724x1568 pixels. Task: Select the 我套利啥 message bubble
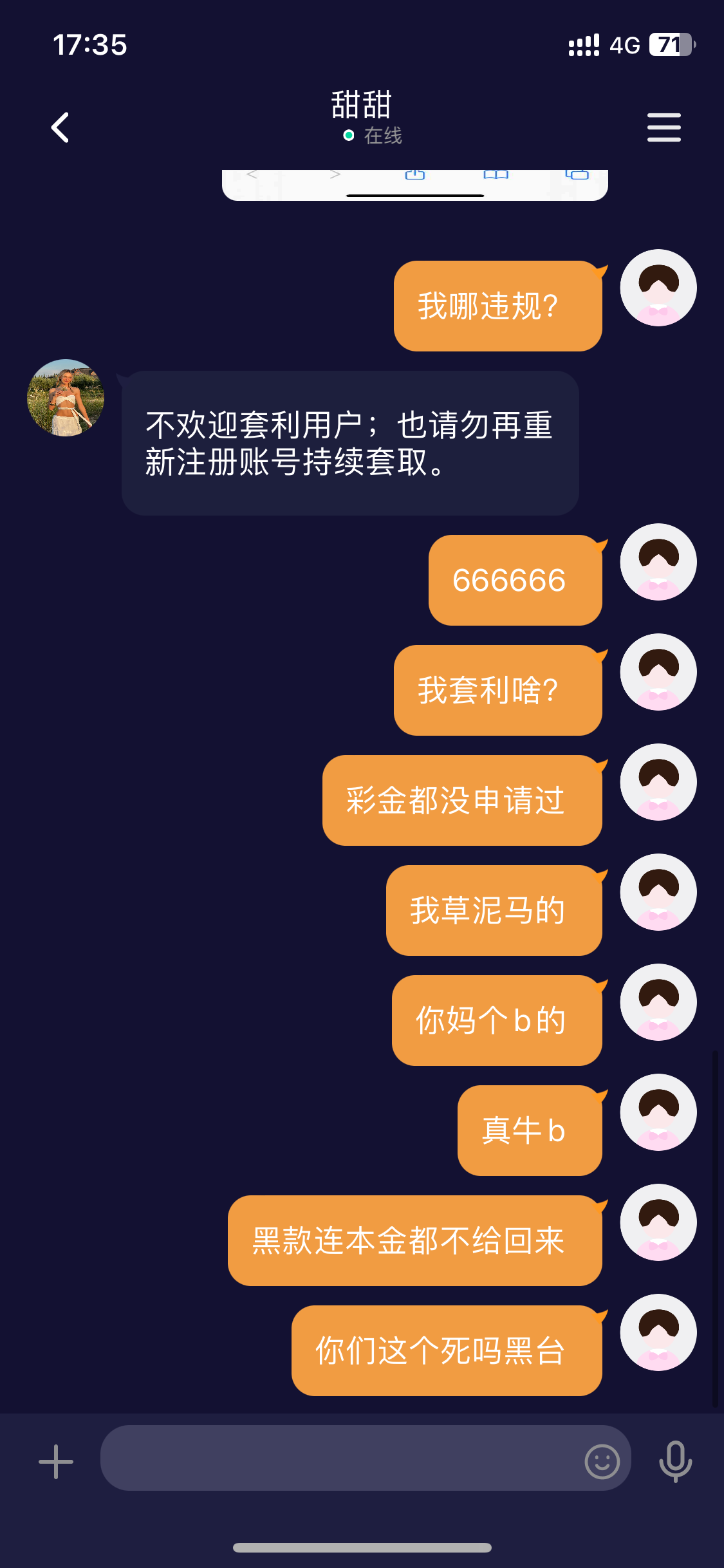[x=497, y=689]
